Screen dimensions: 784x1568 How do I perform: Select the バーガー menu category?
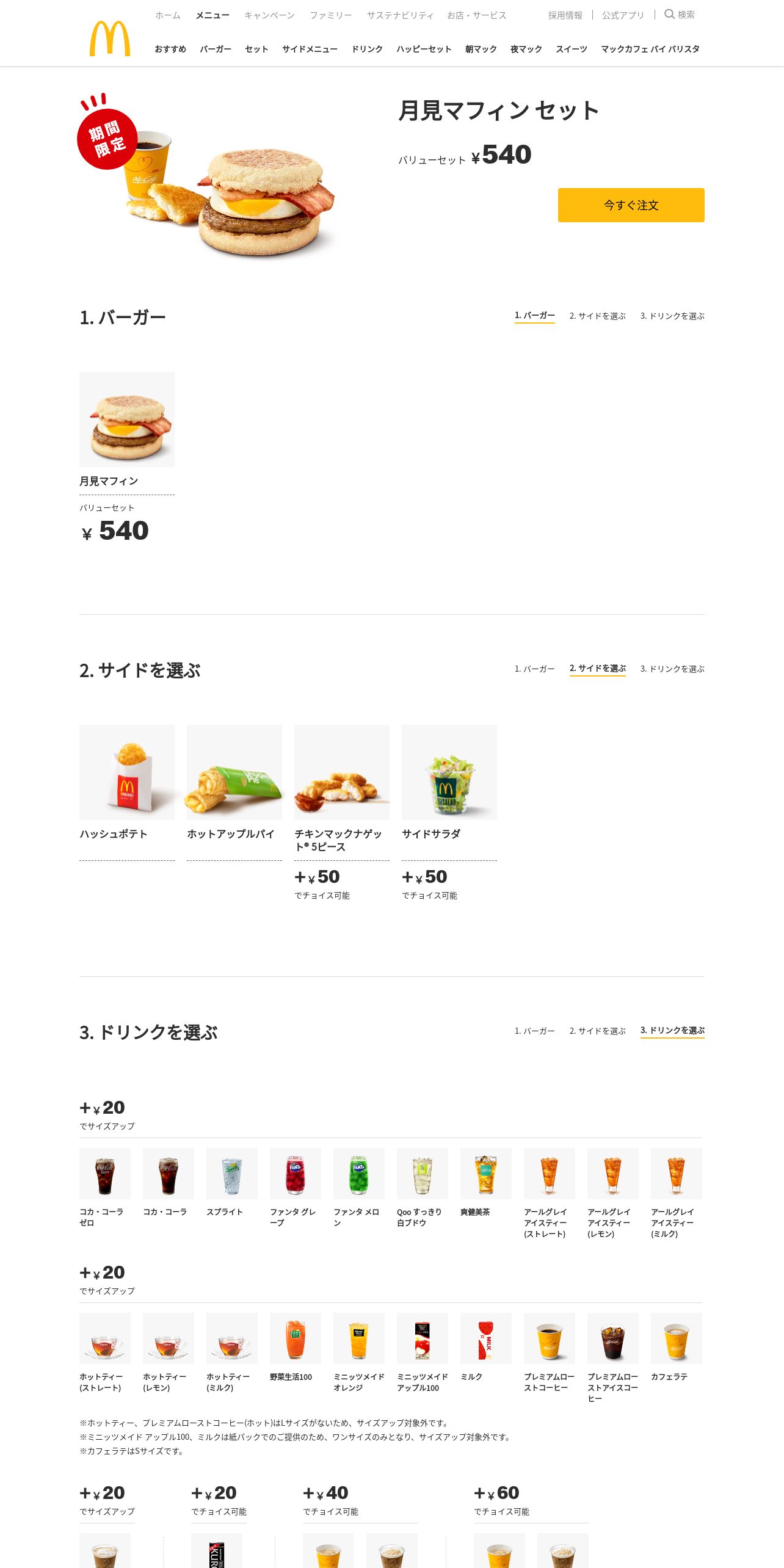pyautogui.click(x=215, y=49)
